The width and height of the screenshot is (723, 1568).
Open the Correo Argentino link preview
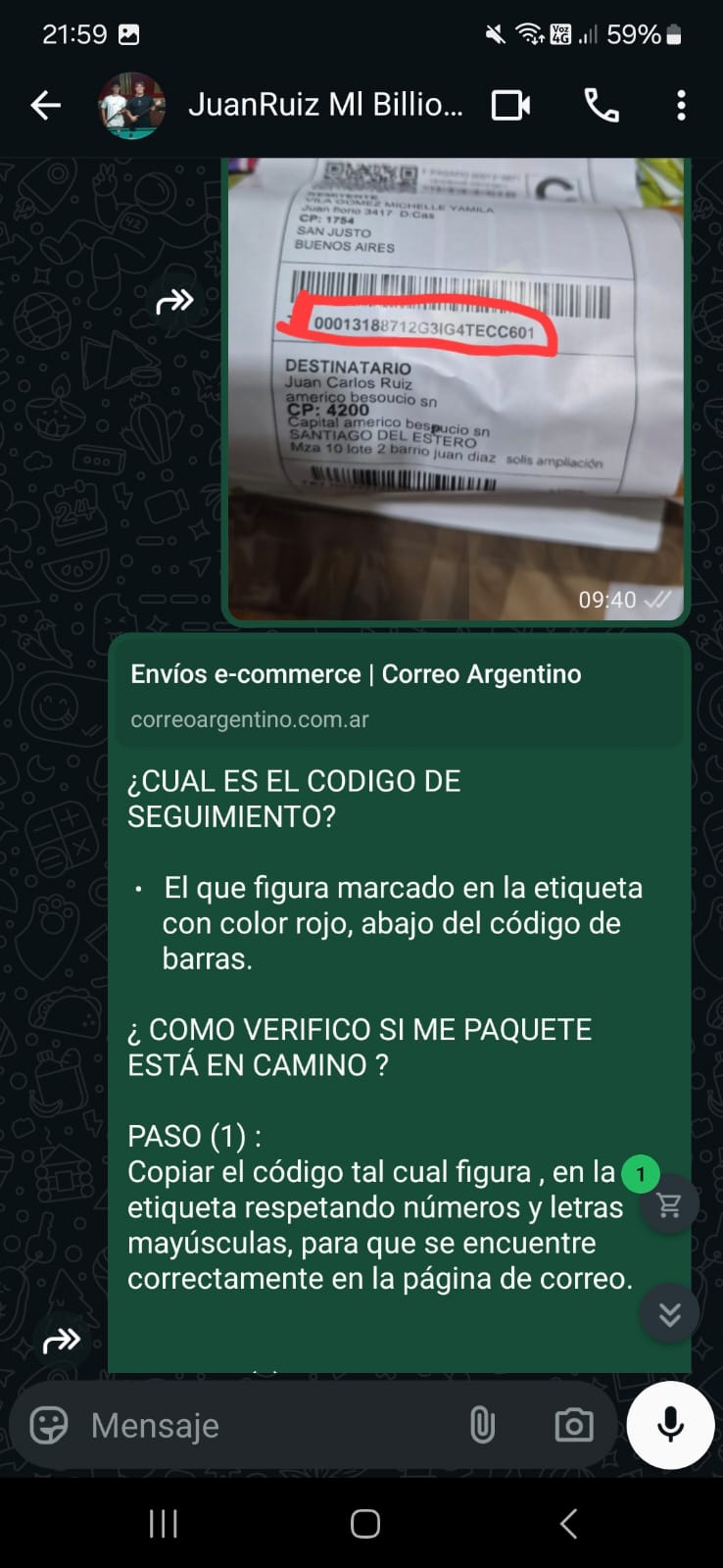coord(400,695)
